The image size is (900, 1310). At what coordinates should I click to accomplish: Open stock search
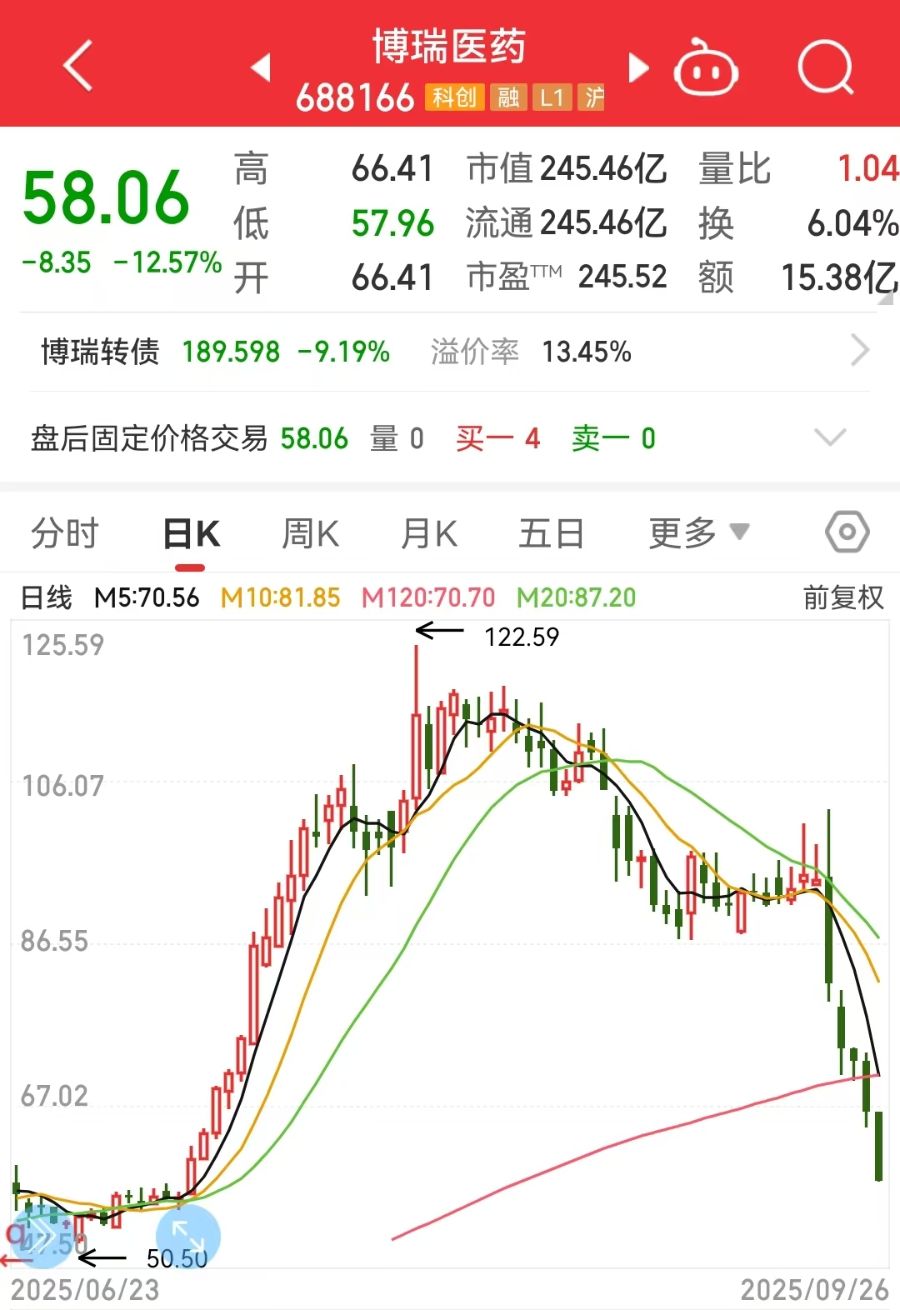(826, 67)
